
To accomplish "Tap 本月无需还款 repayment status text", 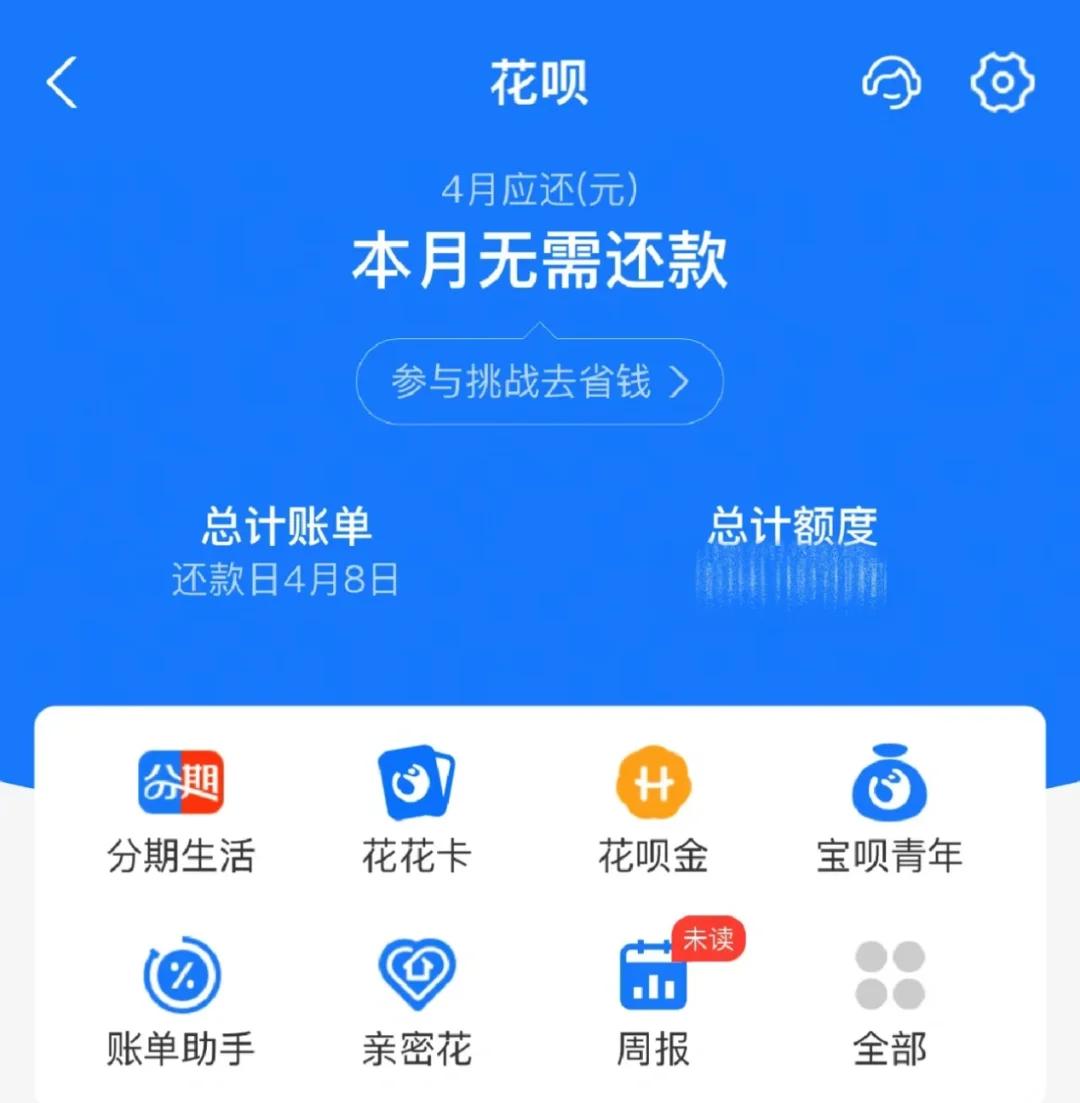I will coord(540,262).
